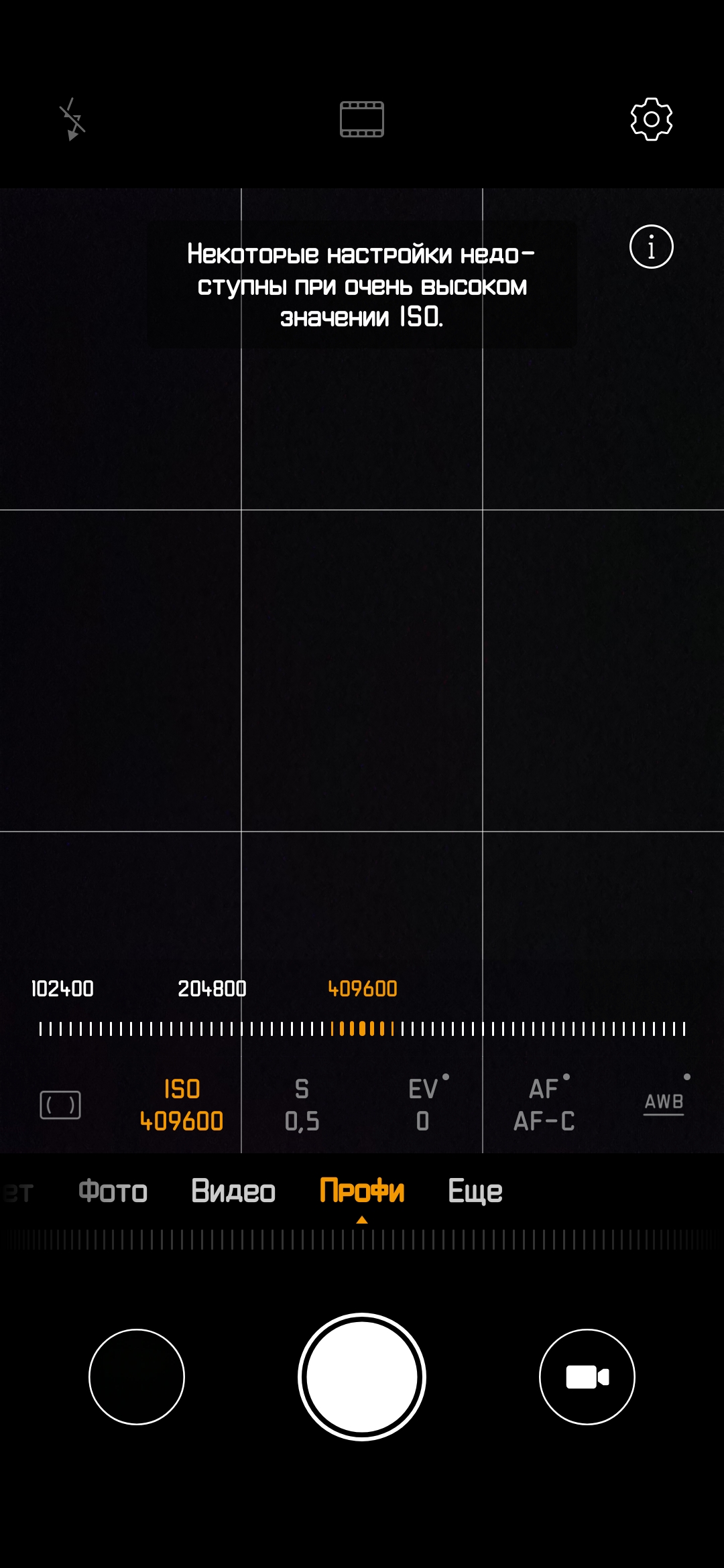The height and width of the screenshot is (1568, 724).
Task: Open the video format film icon
Action: point(362,119)
